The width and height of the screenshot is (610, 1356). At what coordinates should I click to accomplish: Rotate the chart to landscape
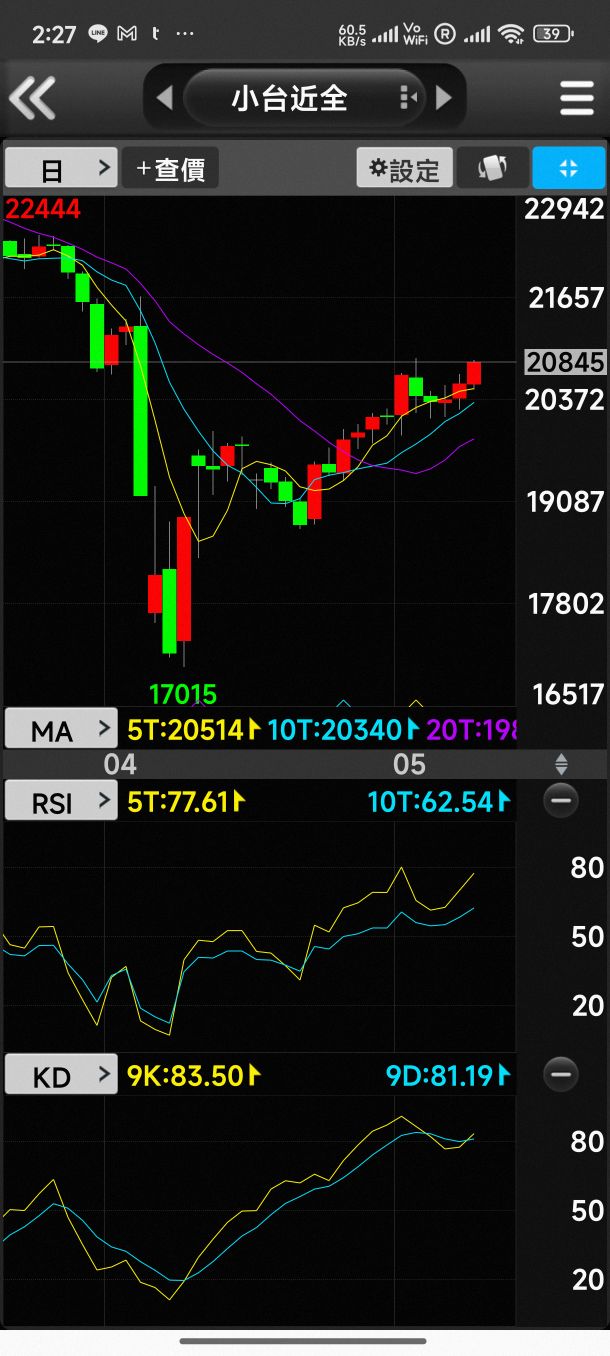click(491, 169)
